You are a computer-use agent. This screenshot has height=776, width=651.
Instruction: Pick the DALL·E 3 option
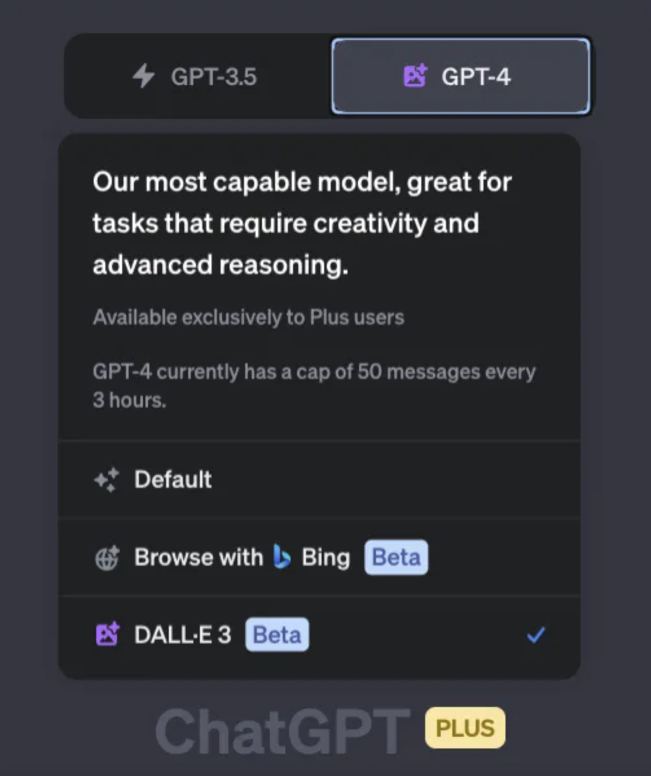coord(183,635)
